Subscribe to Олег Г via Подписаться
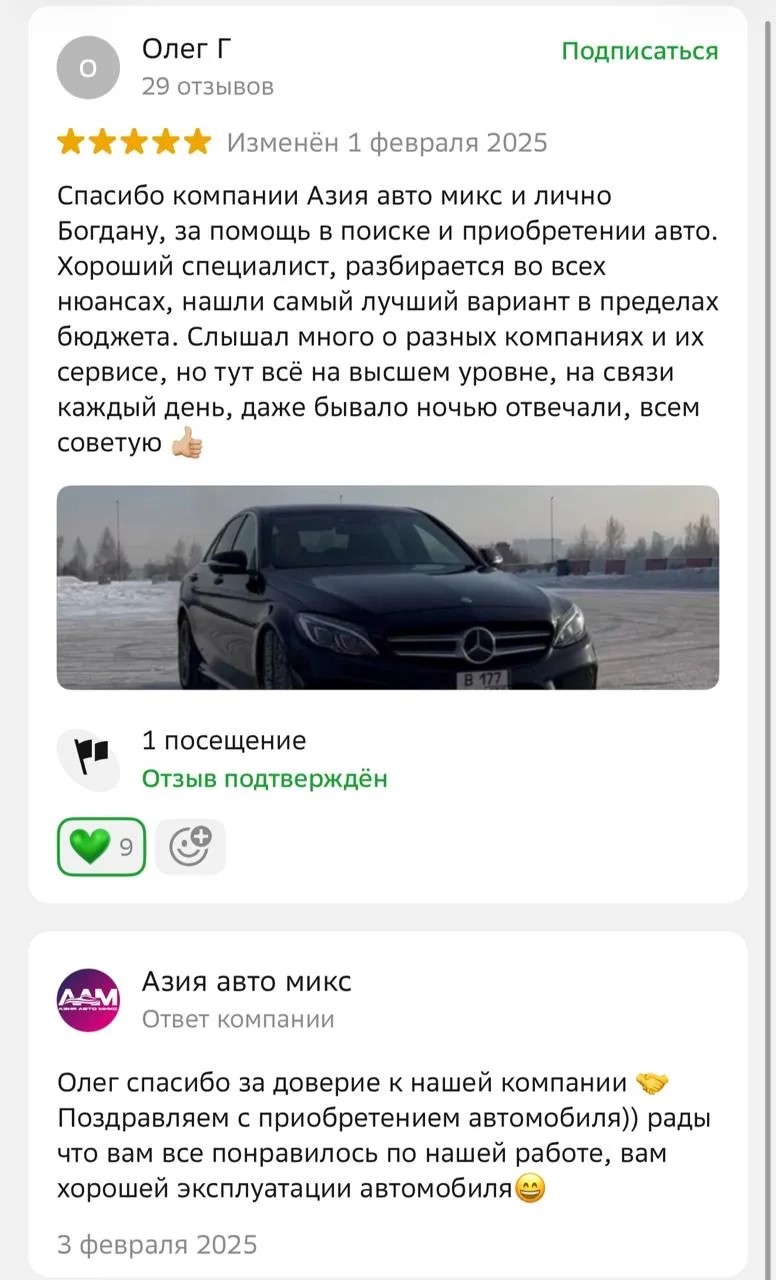The image size is (776, 1280). point(639,51)
